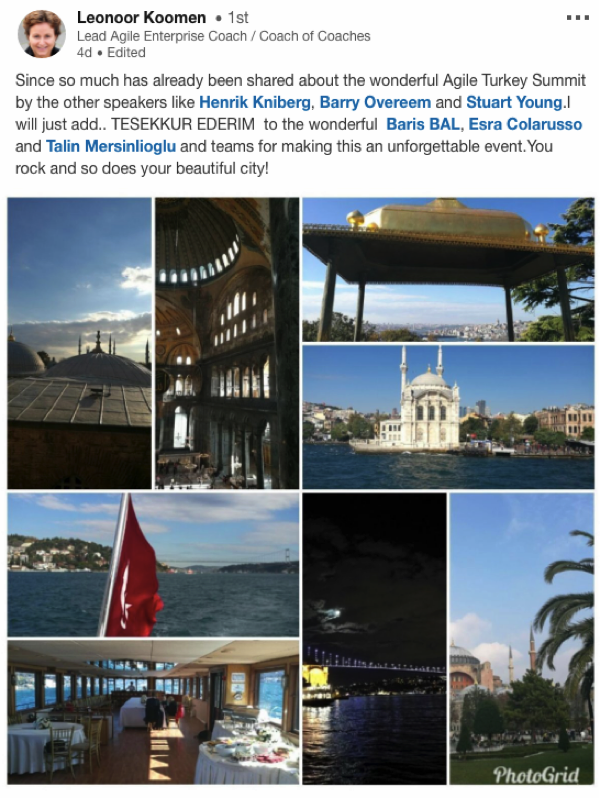Open Leonoor Koomen's profile from her name
Screen dimensions: 600x799
pos(141,18)
